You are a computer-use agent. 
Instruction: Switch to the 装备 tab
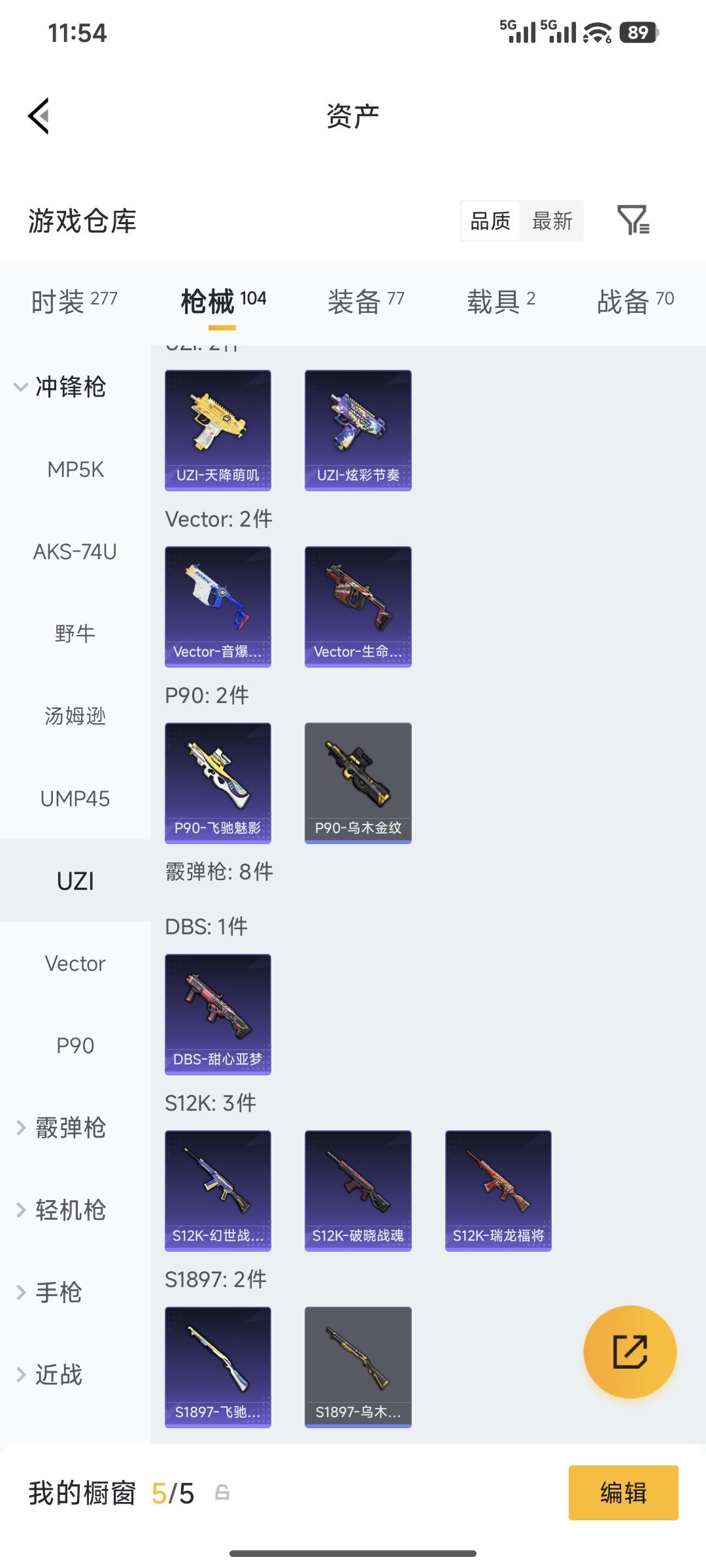(x=365, y=301)
